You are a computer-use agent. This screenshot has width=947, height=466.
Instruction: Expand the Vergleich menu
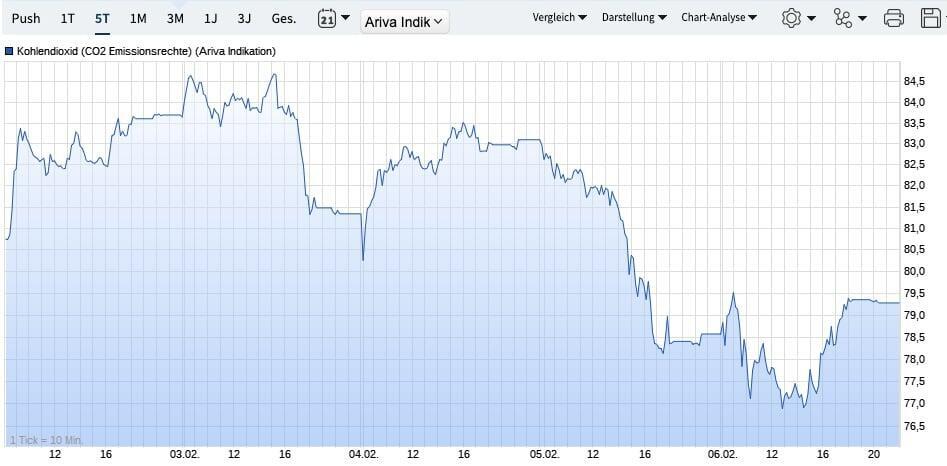pos(559,18)
